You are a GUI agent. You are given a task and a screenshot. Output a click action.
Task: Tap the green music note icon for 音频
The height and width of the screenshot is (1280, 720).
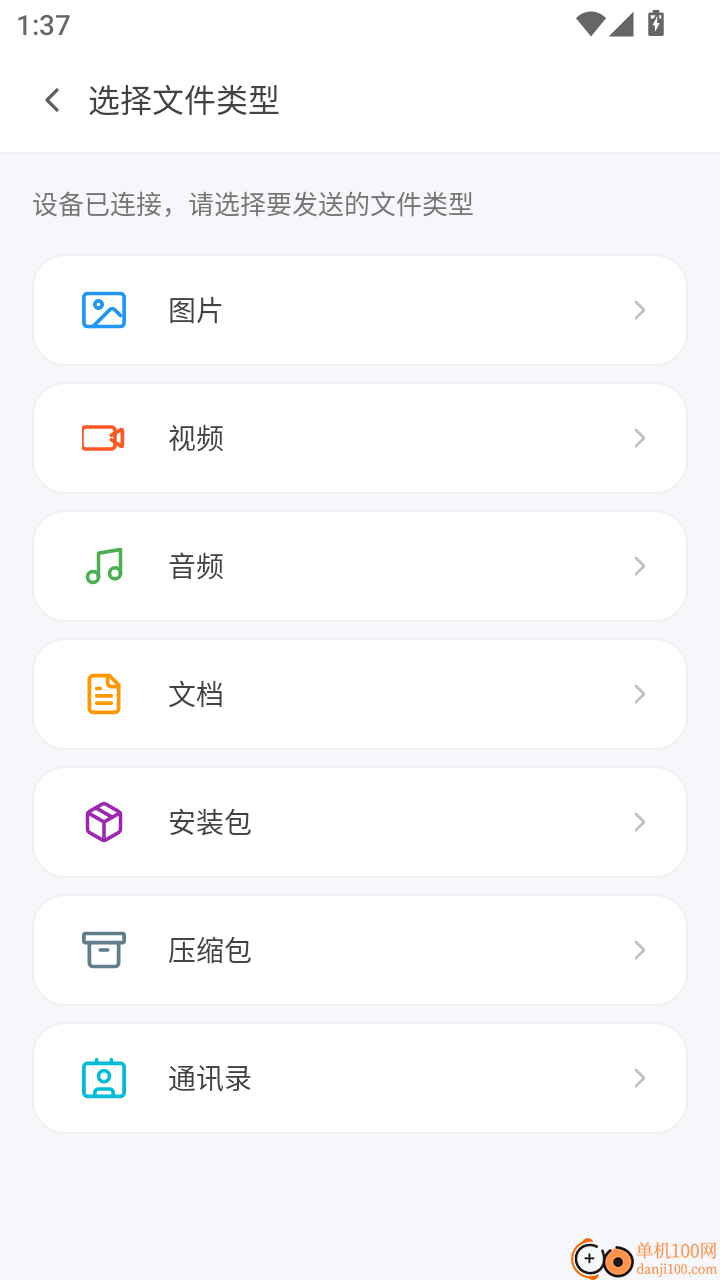point(103,566)
